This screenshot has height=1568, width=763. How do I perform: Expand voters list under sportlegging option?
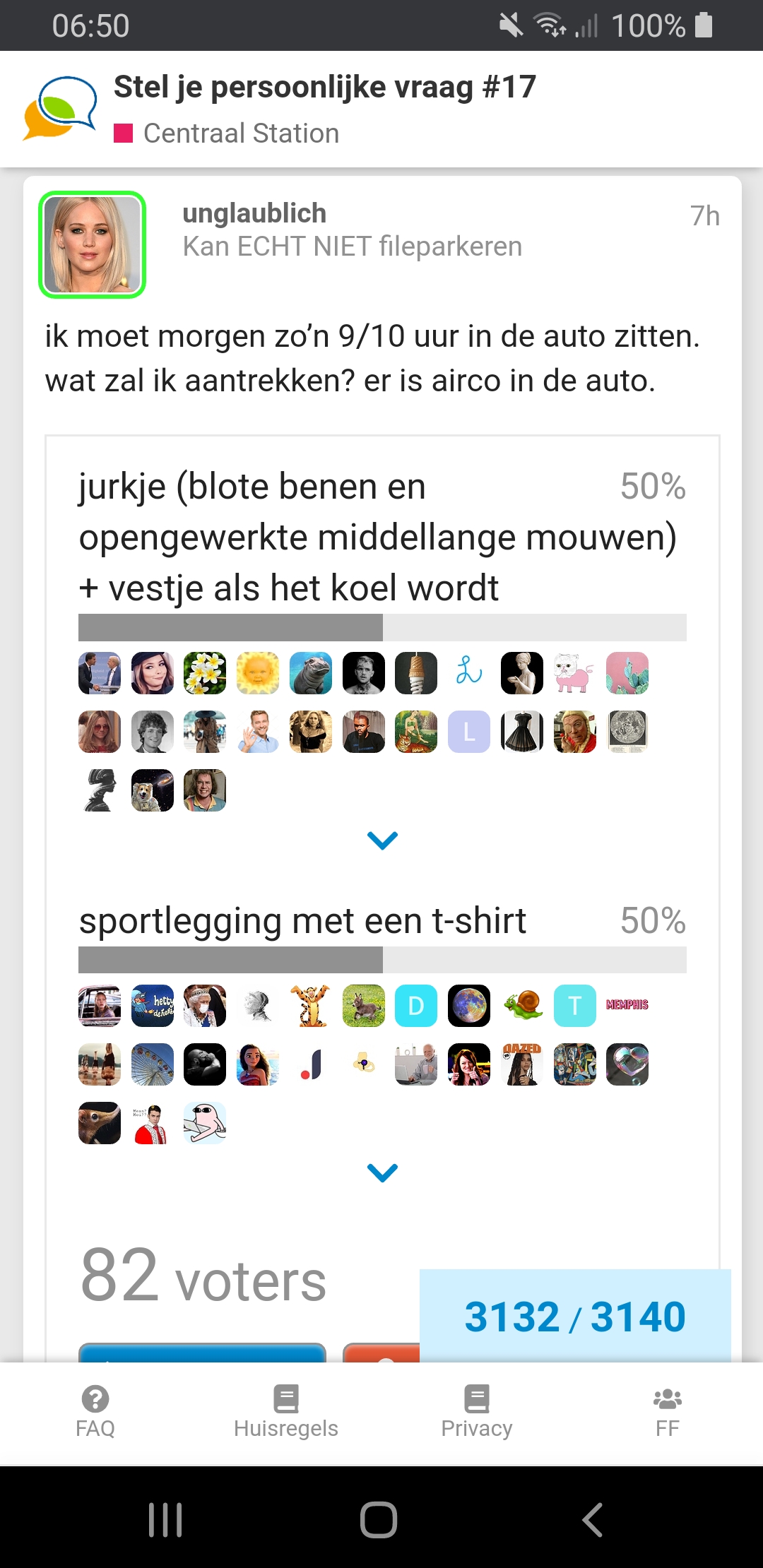(x=383, y=1173)
